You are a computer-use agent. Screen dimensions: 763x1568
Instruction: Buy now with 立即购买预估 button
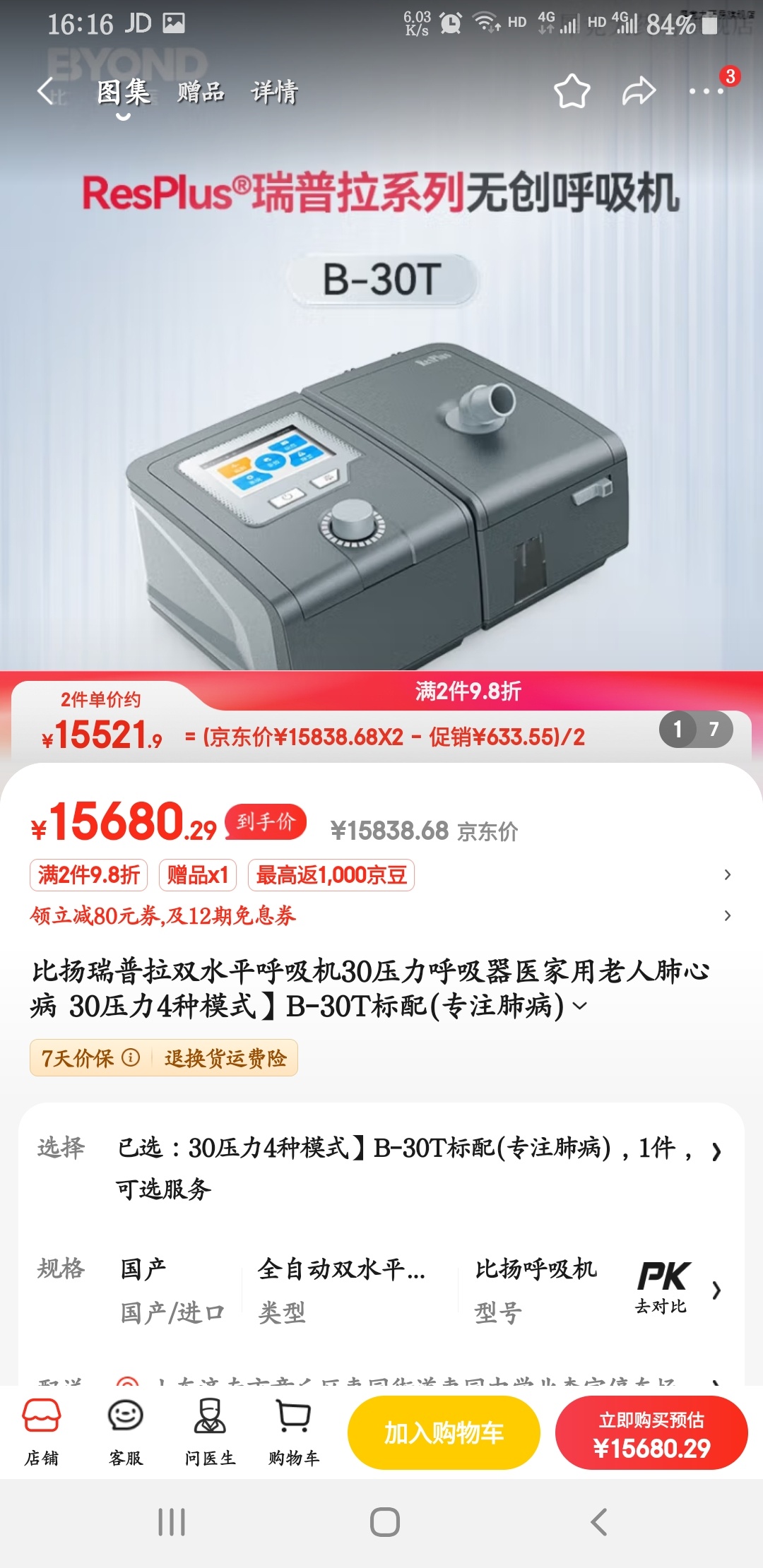(x=651, y=1434)
